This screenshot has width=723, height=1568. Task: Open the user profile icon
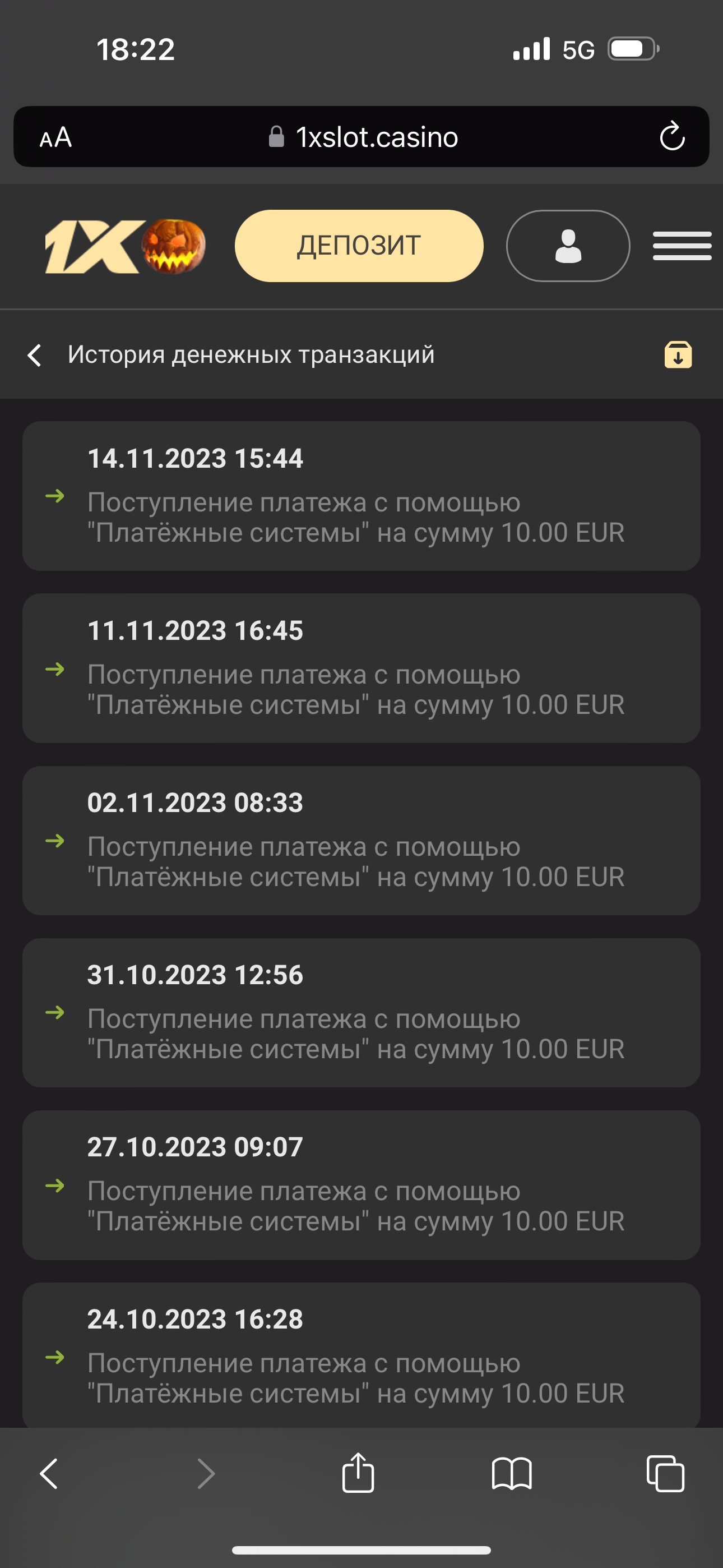point(568,246)
